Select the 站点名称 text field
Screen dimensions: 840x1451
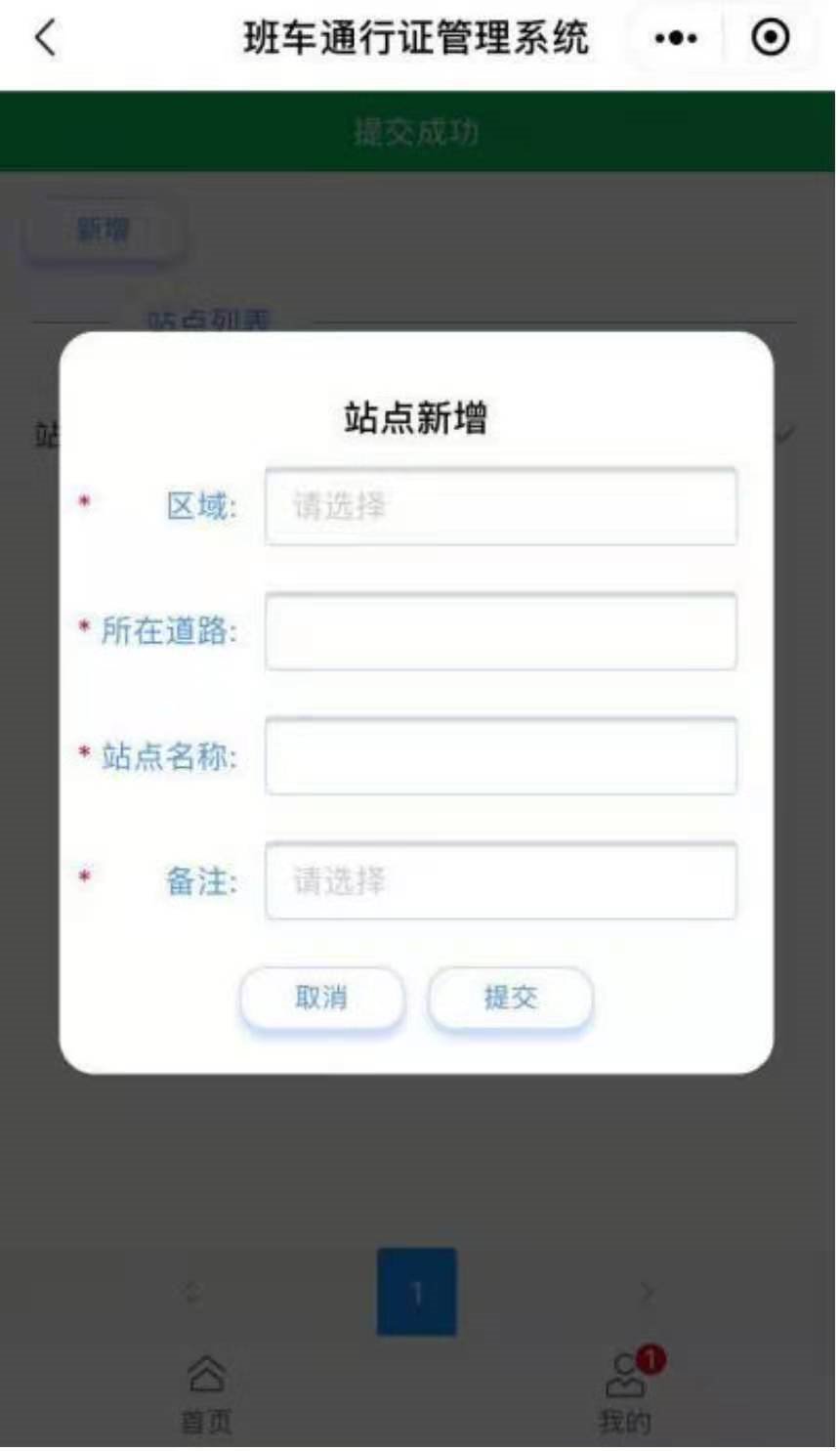pyautogui.click(x=500, y=756)
